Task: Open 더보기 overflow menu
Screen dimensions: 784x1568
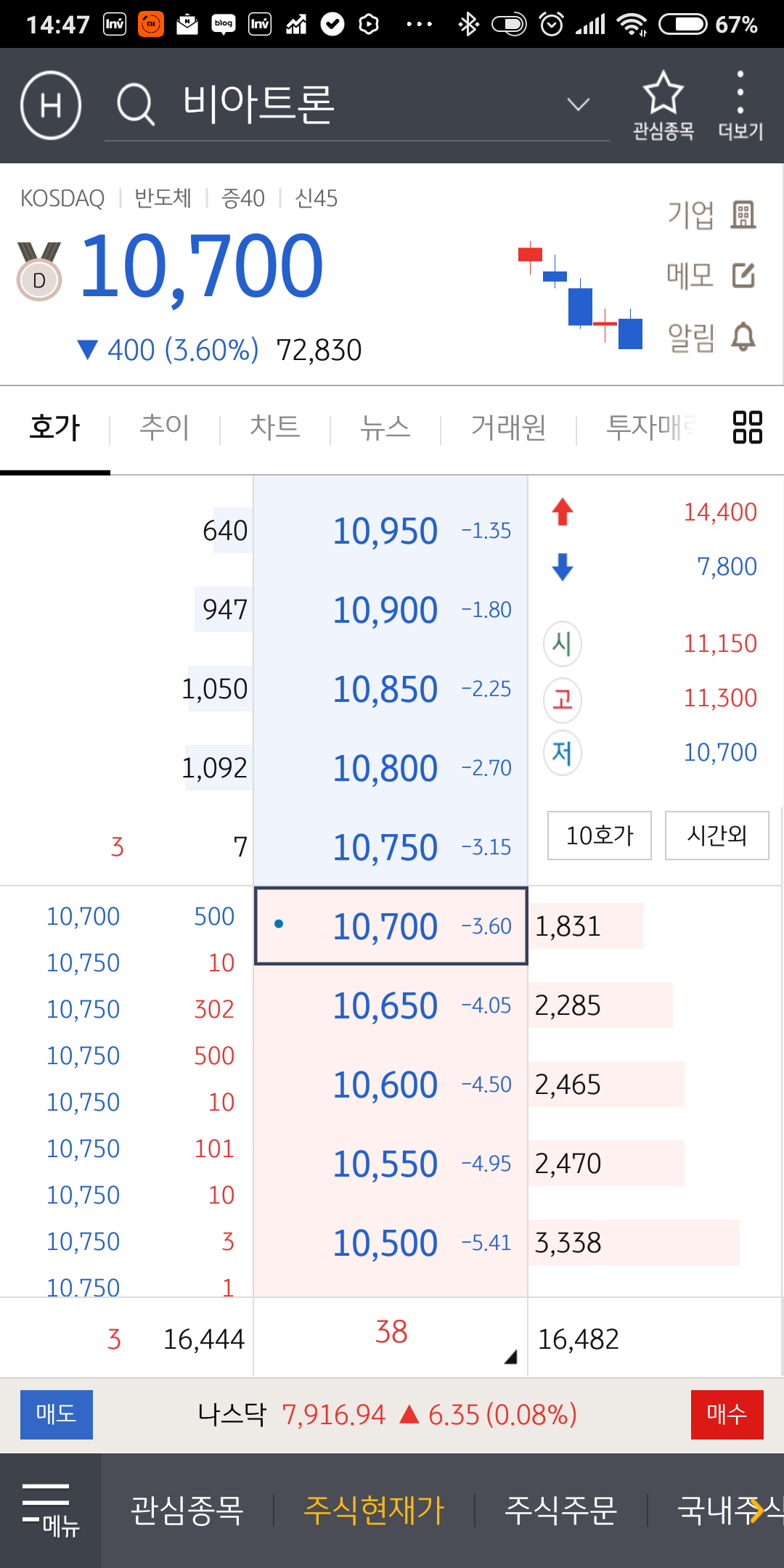Action: pyautogui.click(x=739, y=95)
